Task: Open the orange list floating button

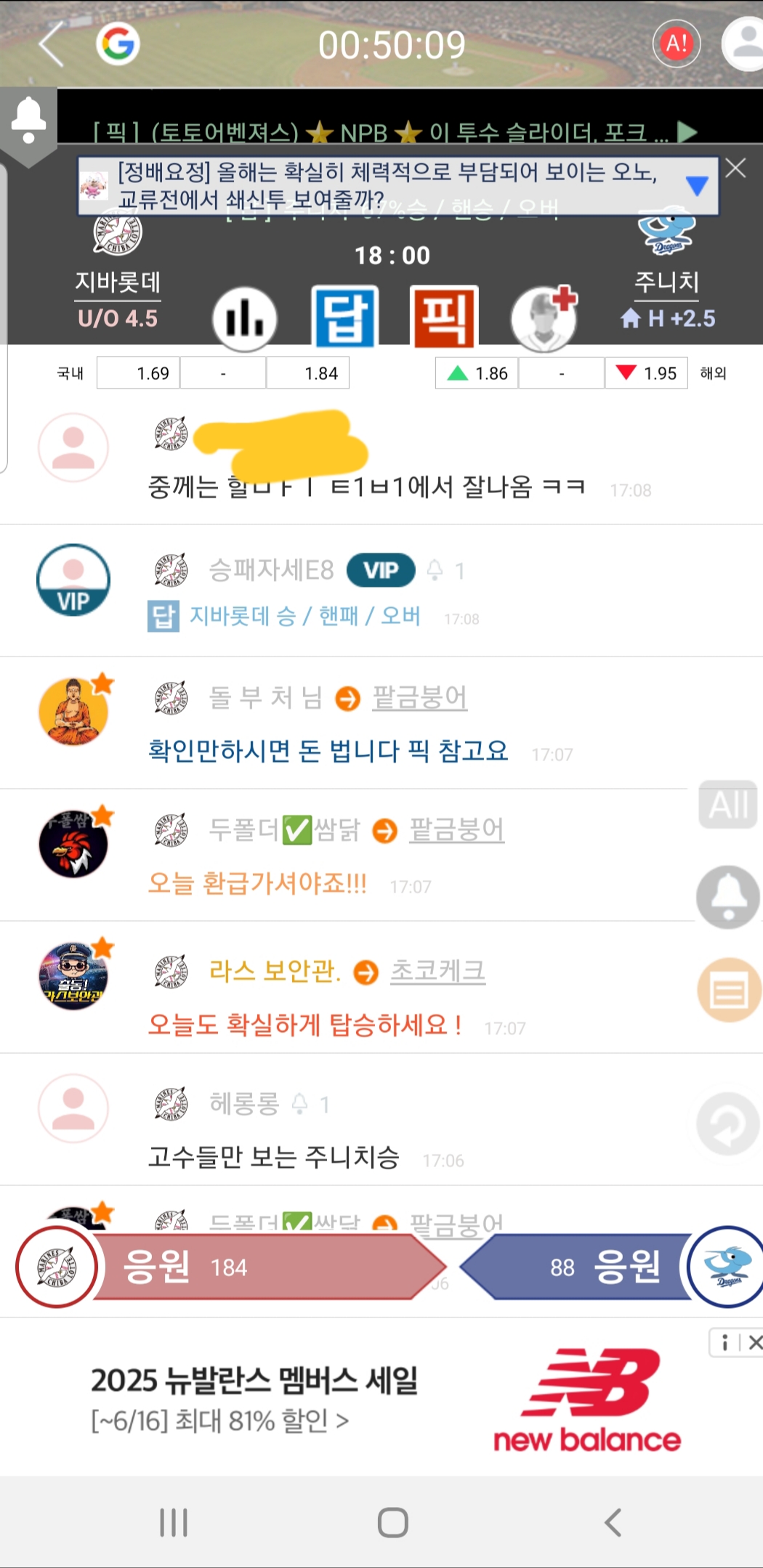Action: click(x=729, y=989)
